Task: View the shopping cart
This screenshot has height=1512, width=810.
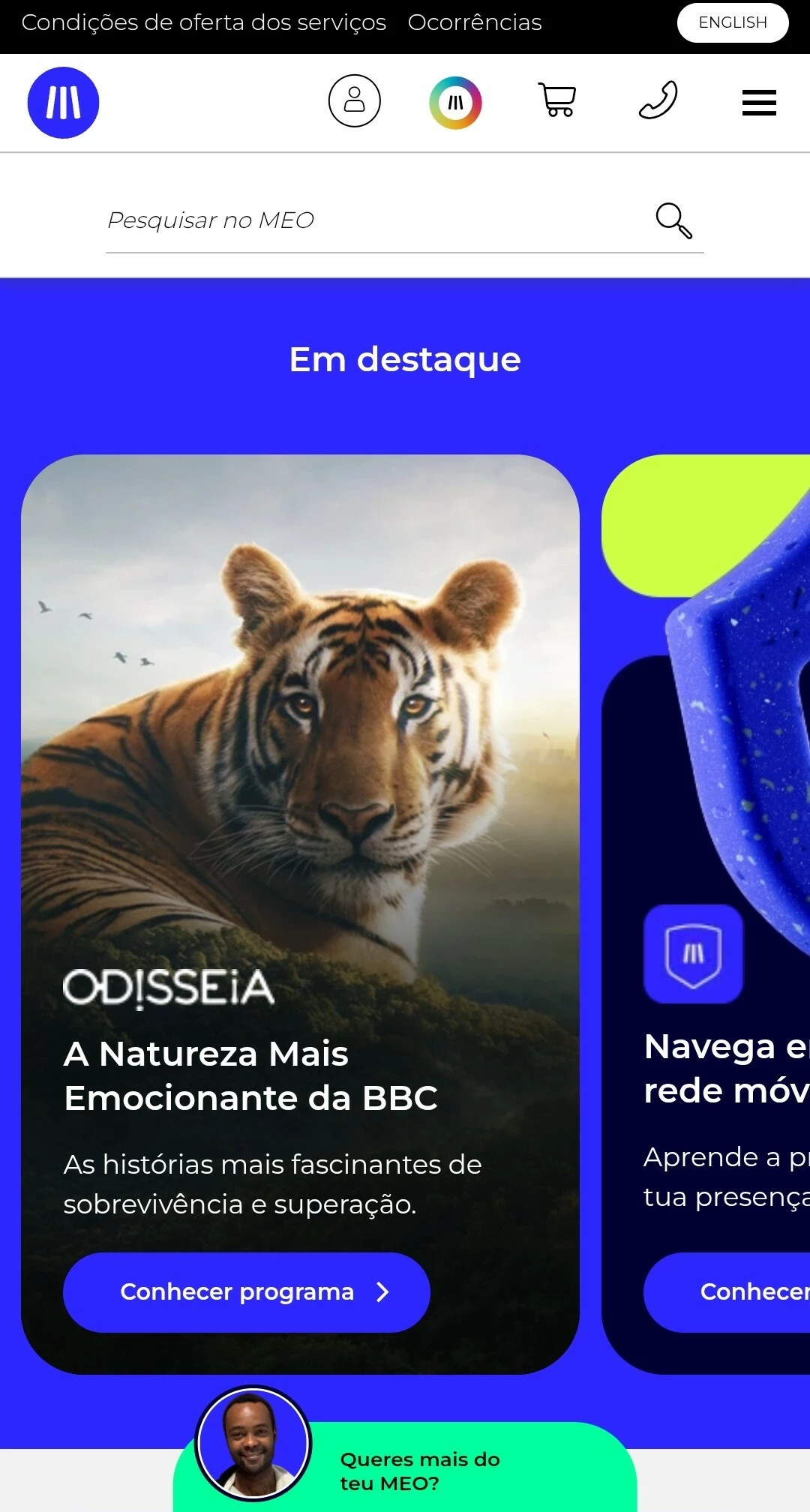Action: click(557, 100)
